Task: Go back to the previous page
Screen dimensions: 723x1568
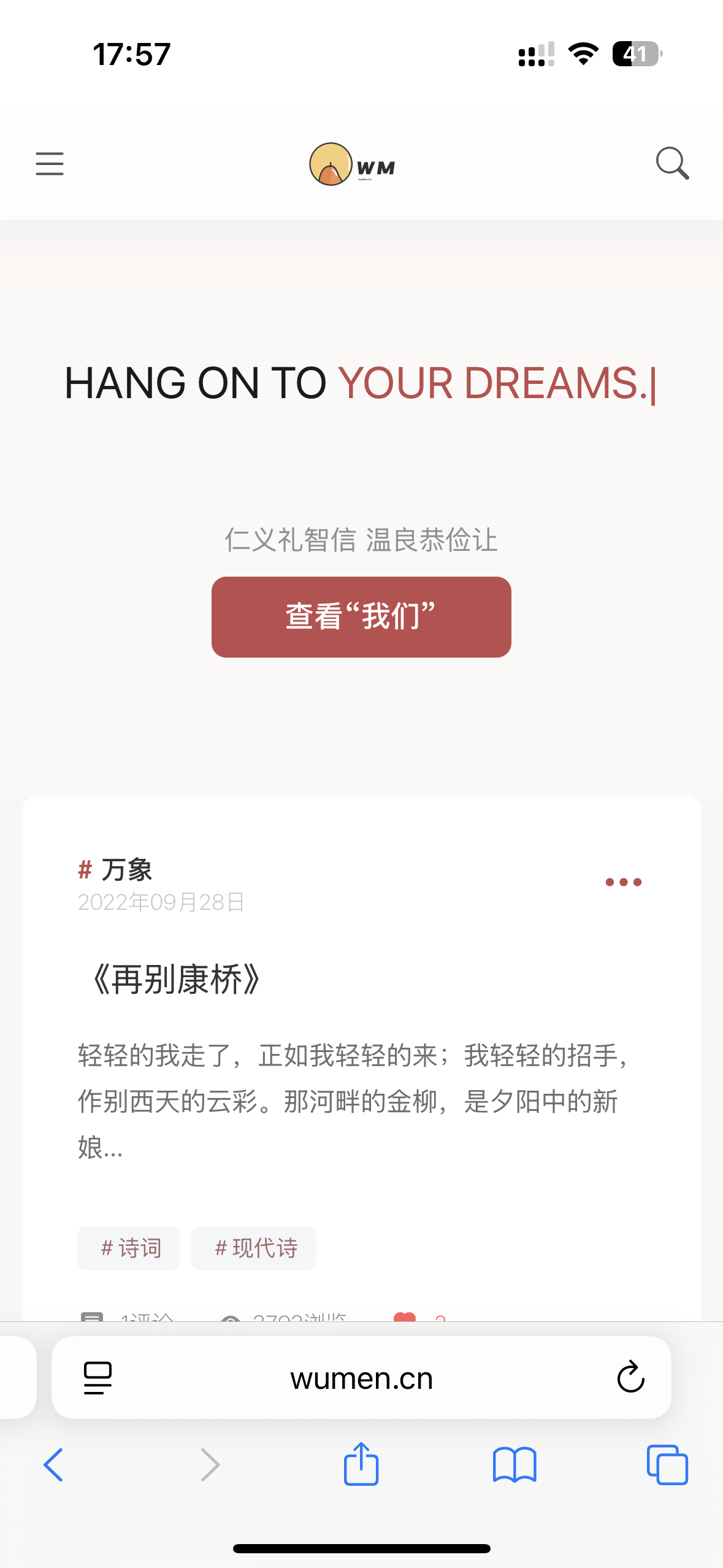Action: tap(54, 1465)
